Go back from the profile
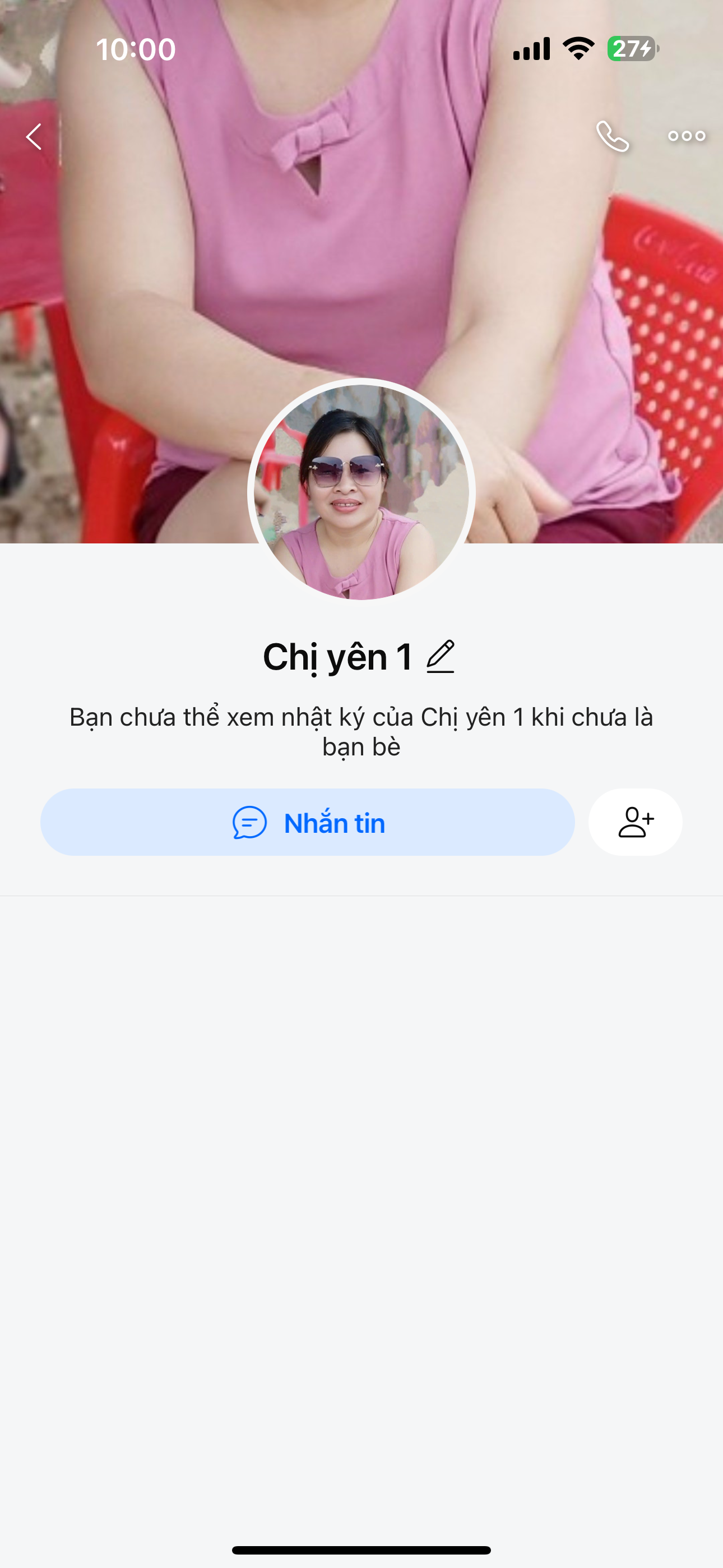The height and width of the screenshot is (1568, 723). tap(34, 136)
